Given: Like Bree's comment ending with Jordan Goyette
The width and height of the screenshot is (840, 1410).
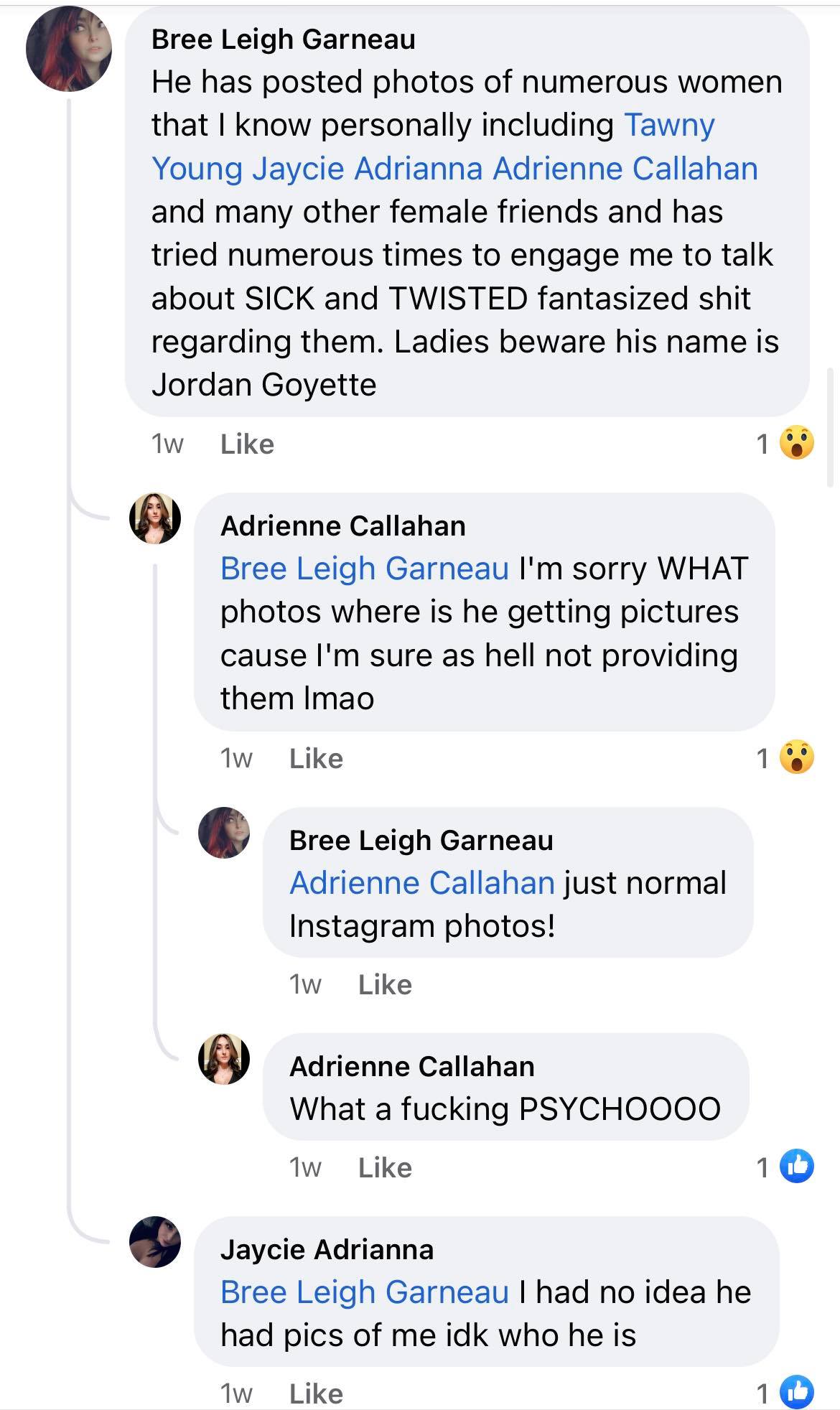Looking at the screenshot, I should (x=247, y=444).
